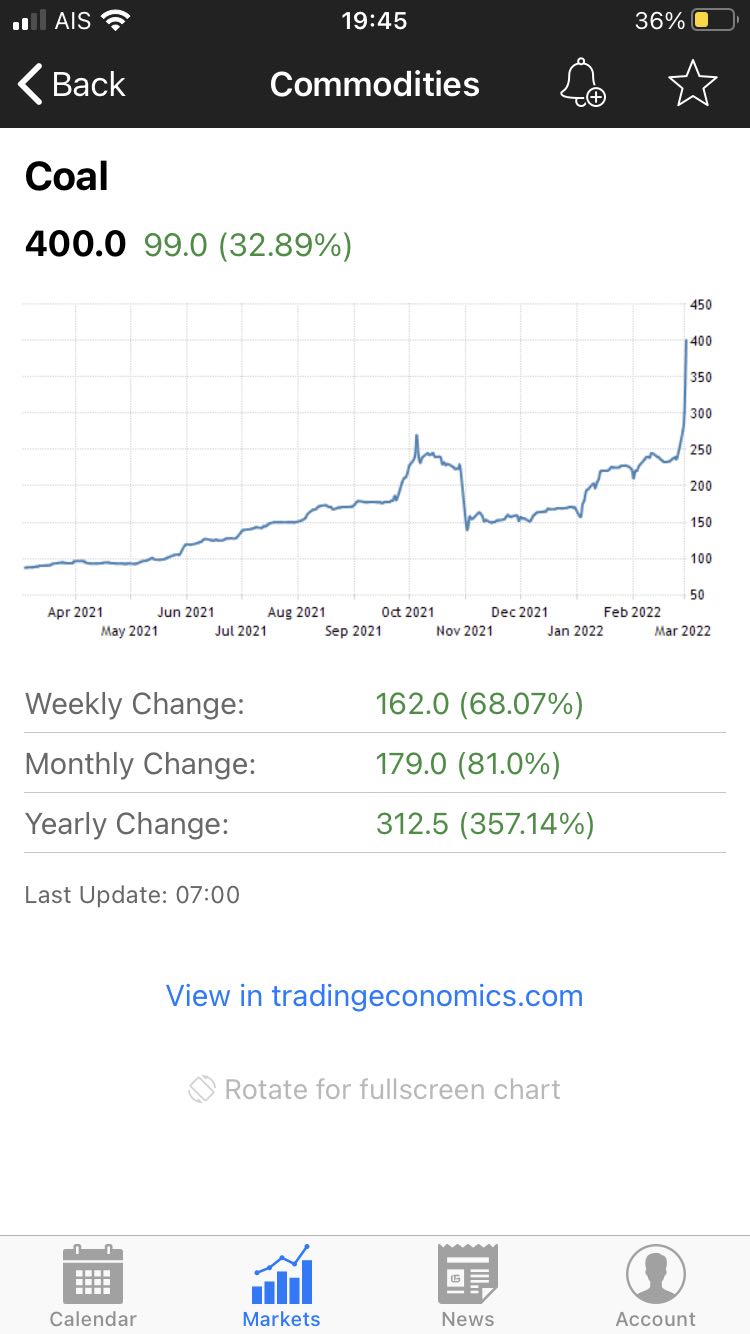This screenshot has height=1334, width=750.
Task: Go to the Account tab
Action: (x=655, y=1287)
